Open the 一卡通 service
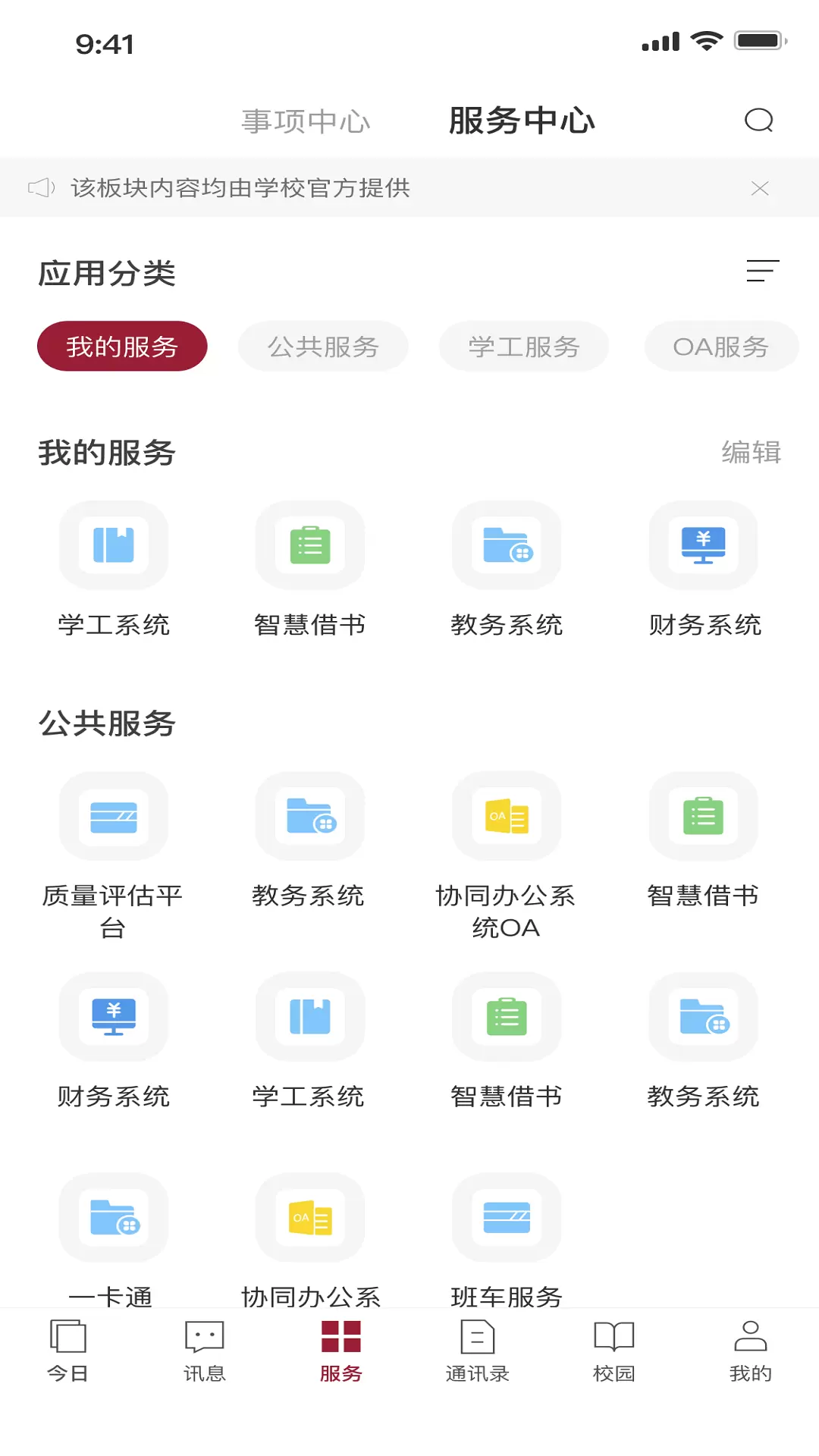The width and height of the screenshot is (819, 1456). [113, 1241]
